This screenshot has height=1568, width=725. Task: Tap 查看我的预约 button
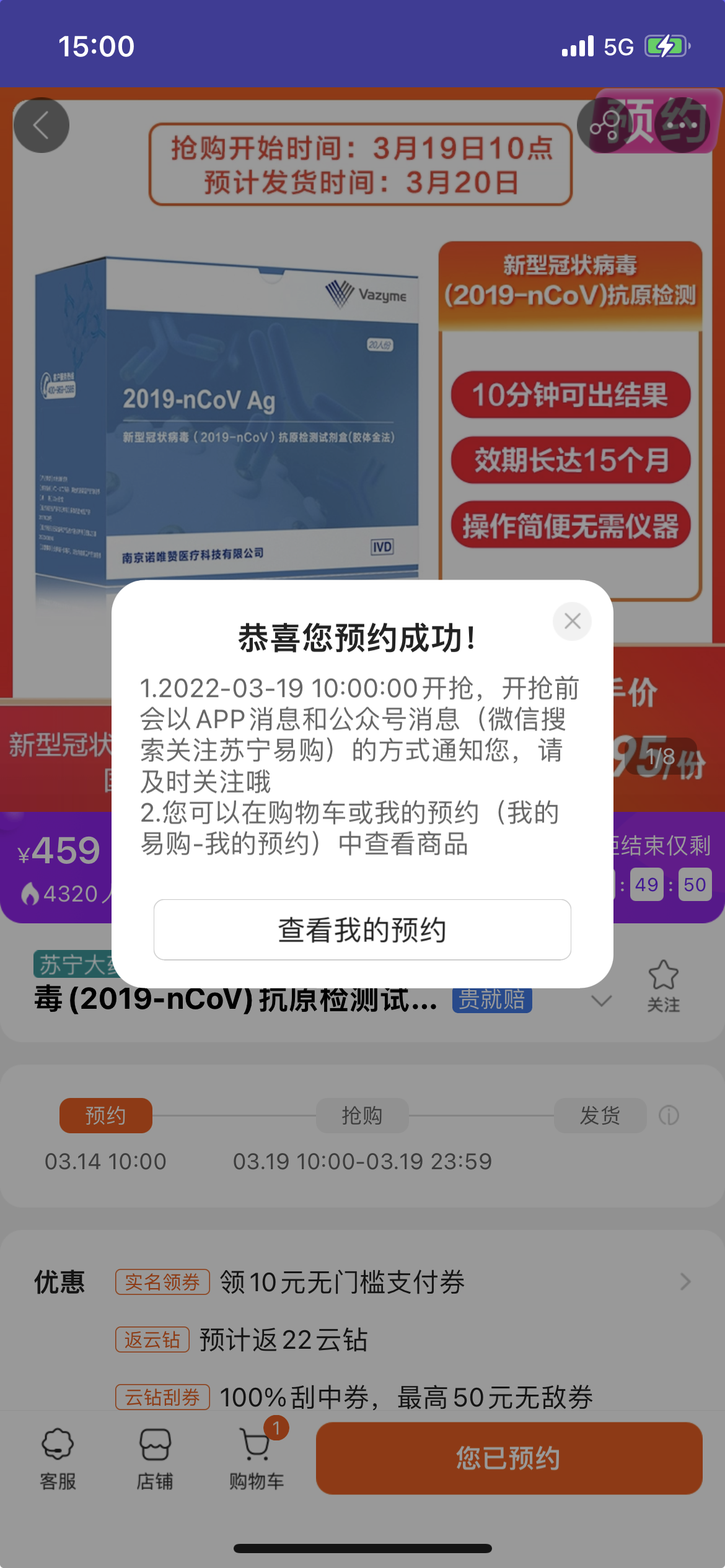pyautogui.click(x=362, y=930)
